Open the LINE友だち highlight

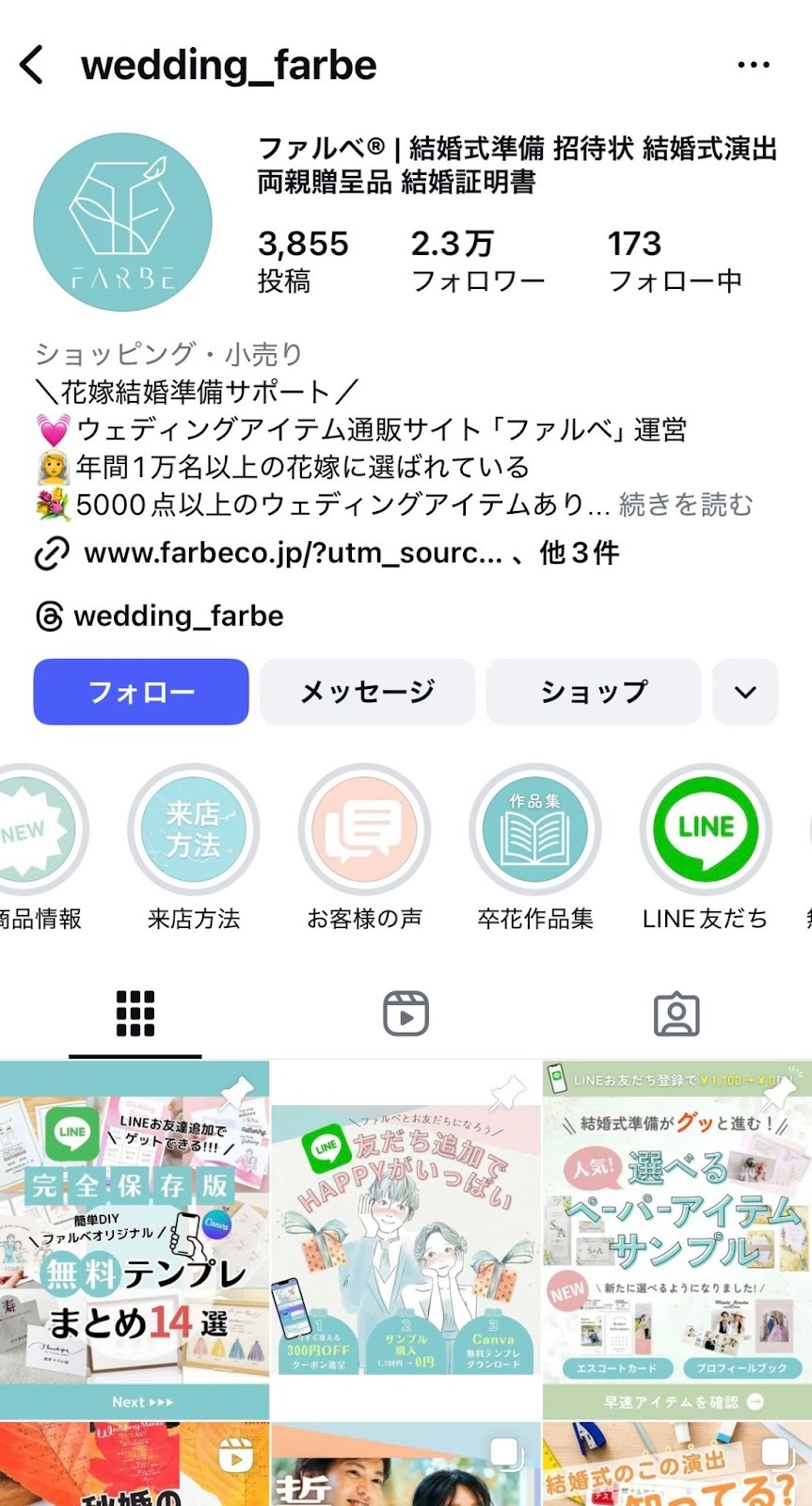coord(706,830)
